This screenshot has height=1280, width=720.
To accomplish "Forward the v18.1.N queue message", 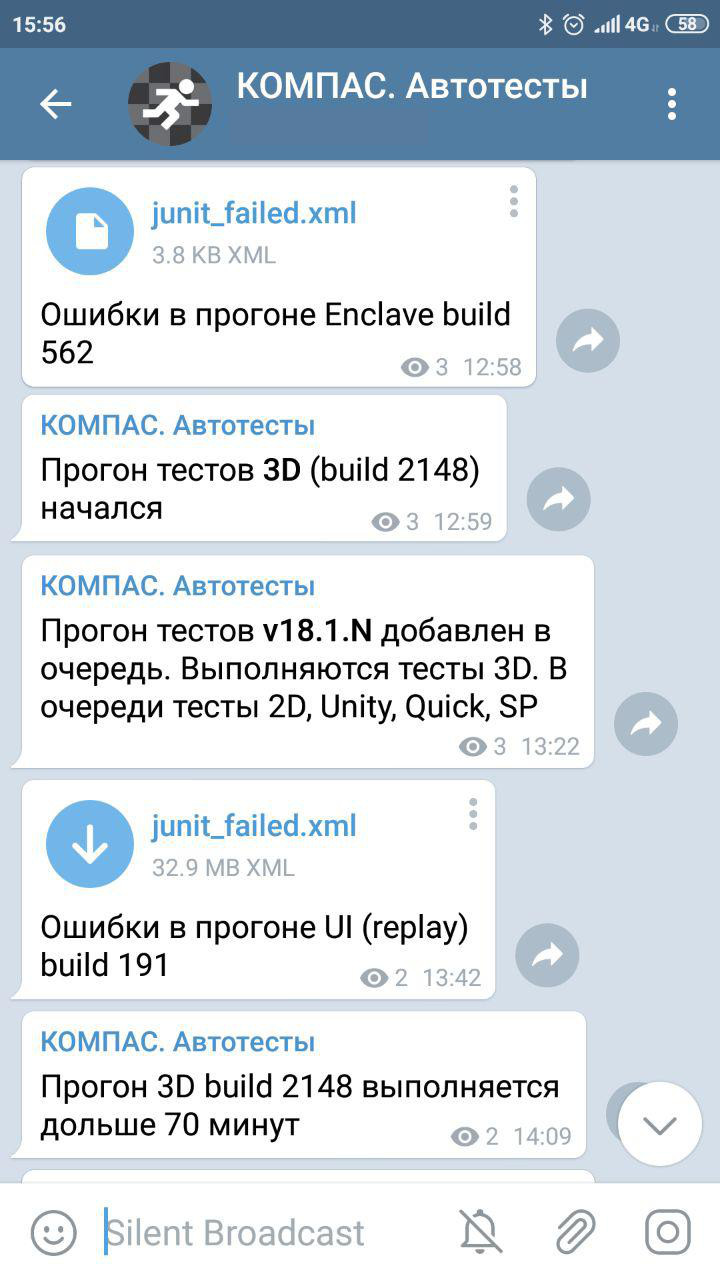I will 646,724.
